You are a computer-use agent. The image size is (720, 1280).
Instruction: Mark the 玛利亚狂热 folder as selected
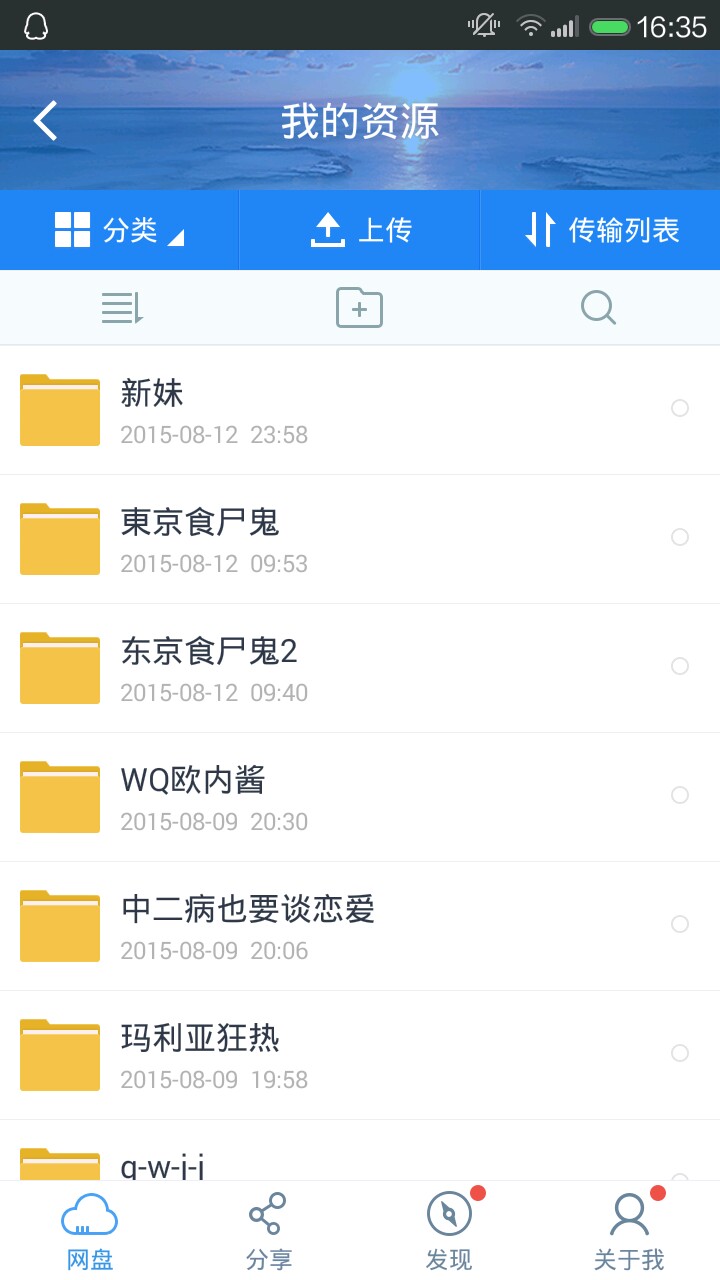(x=680, y=1053)
